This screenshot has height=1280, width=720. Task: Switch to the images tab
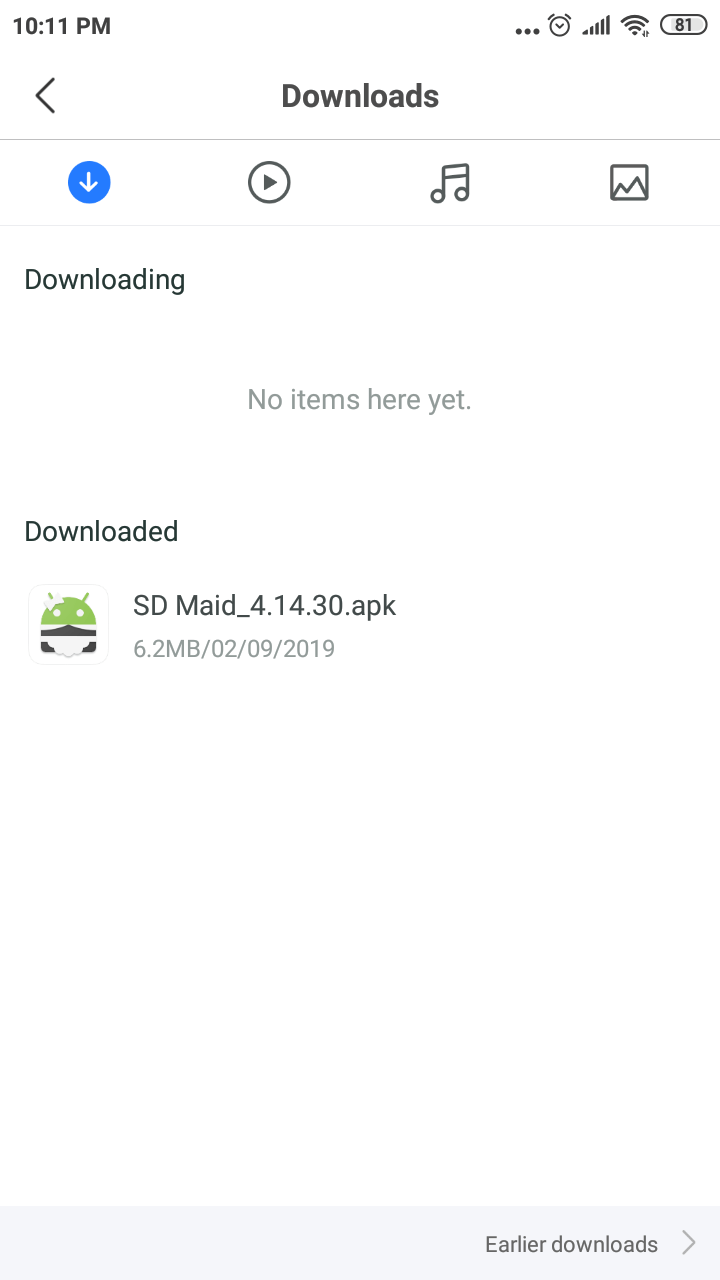[x=629, y=183]
